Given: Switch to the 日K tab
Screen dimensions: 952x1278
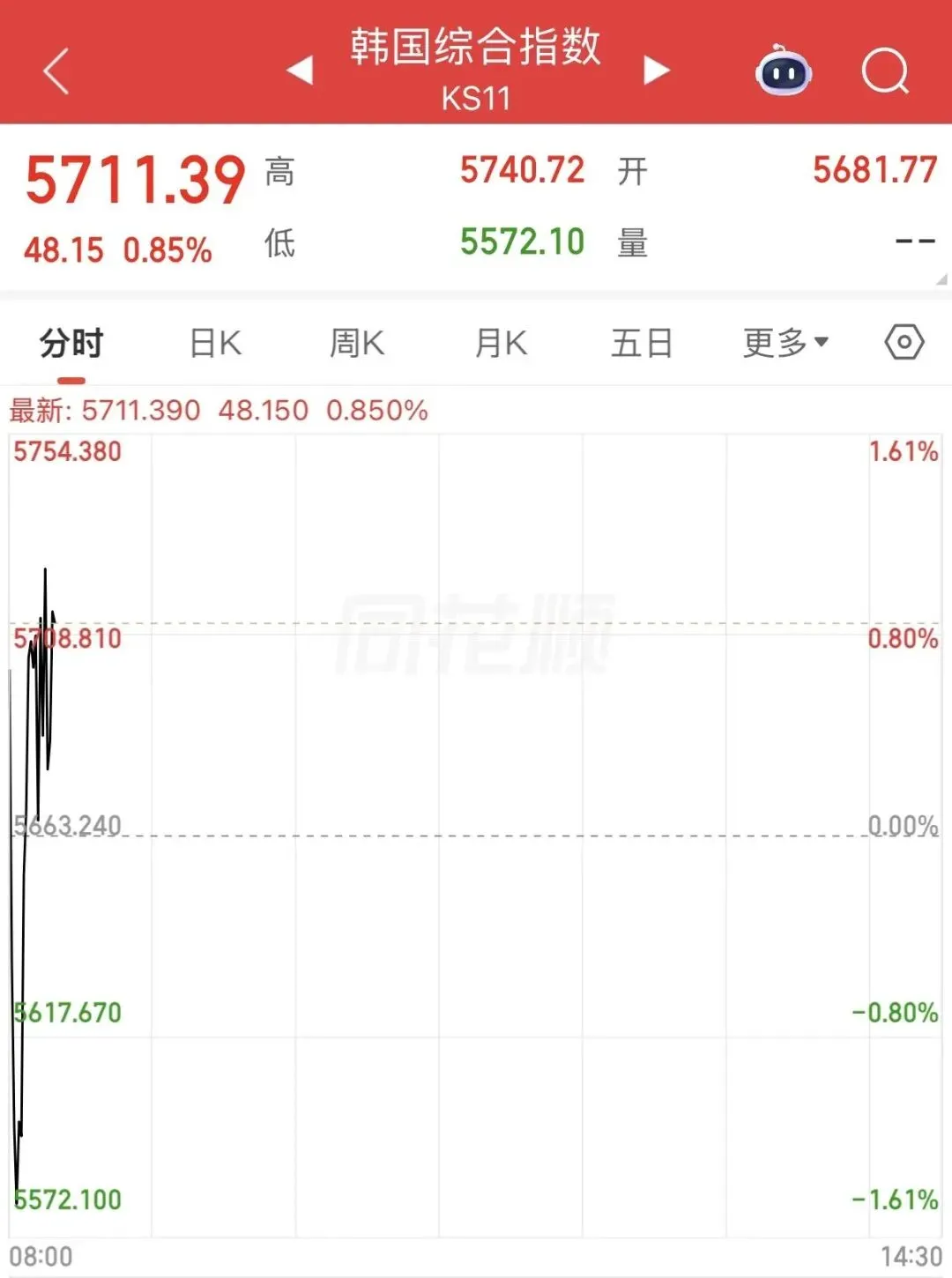Looking at the screenshot, I should point(216,343).
